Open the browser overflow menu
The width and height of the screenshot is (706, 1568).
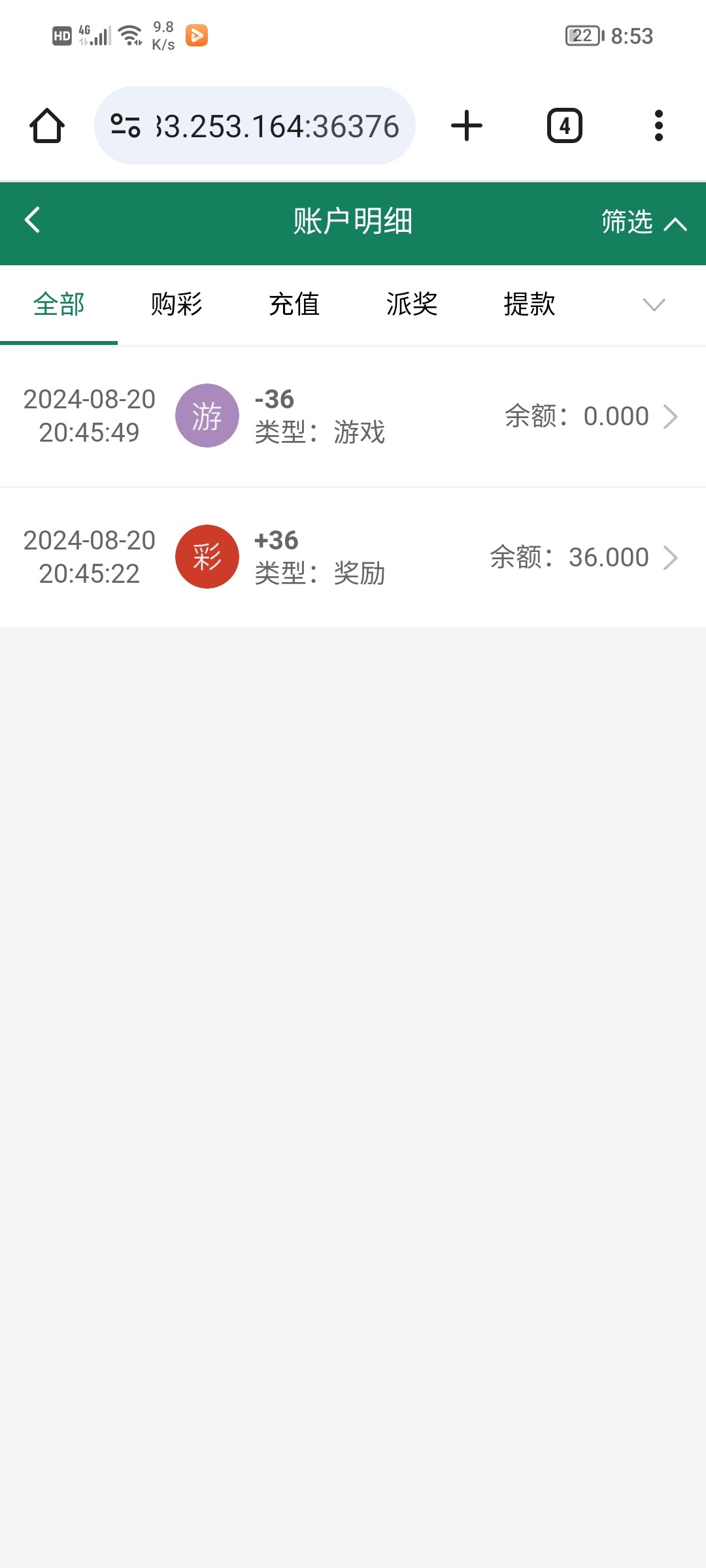point(659,125)
